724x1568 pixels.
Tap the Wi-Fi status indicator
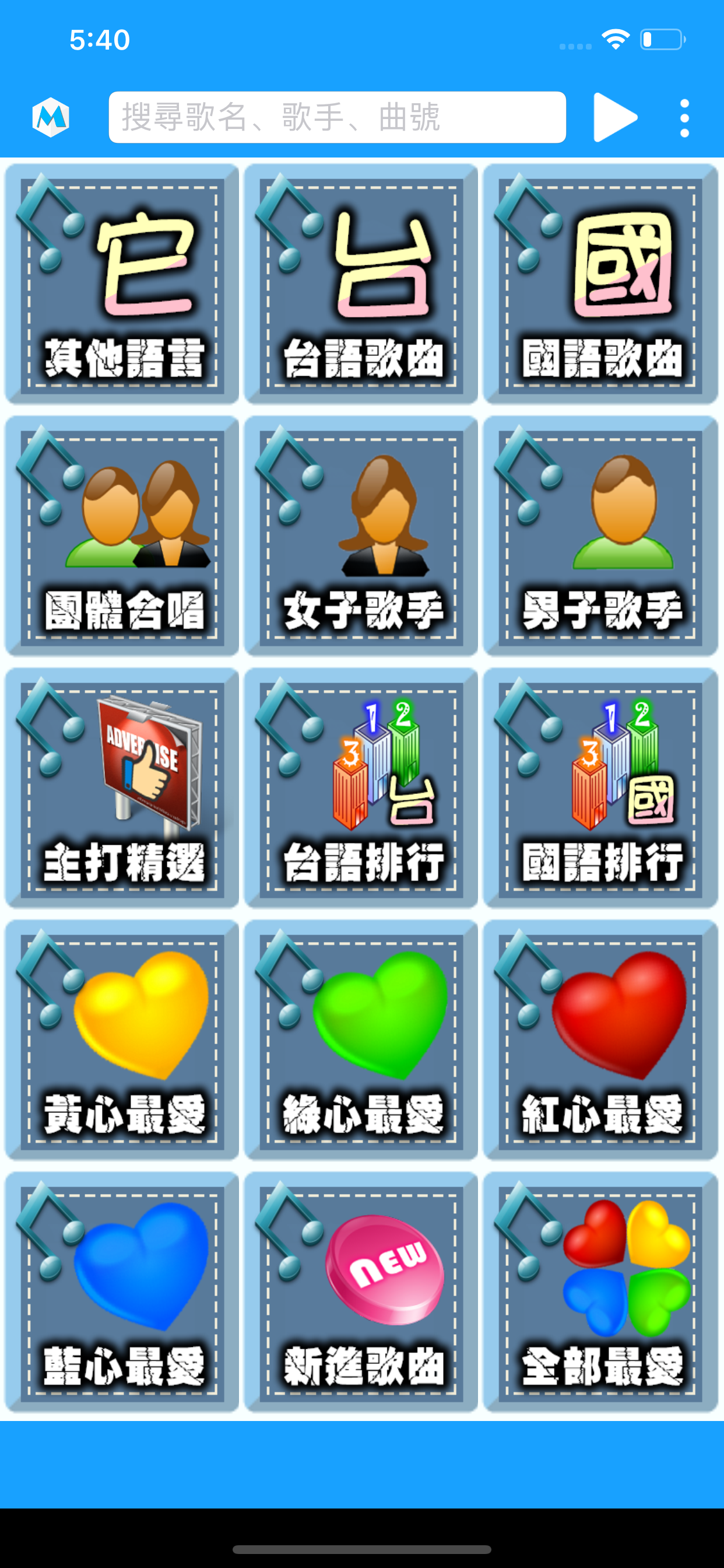pos(616,39)
